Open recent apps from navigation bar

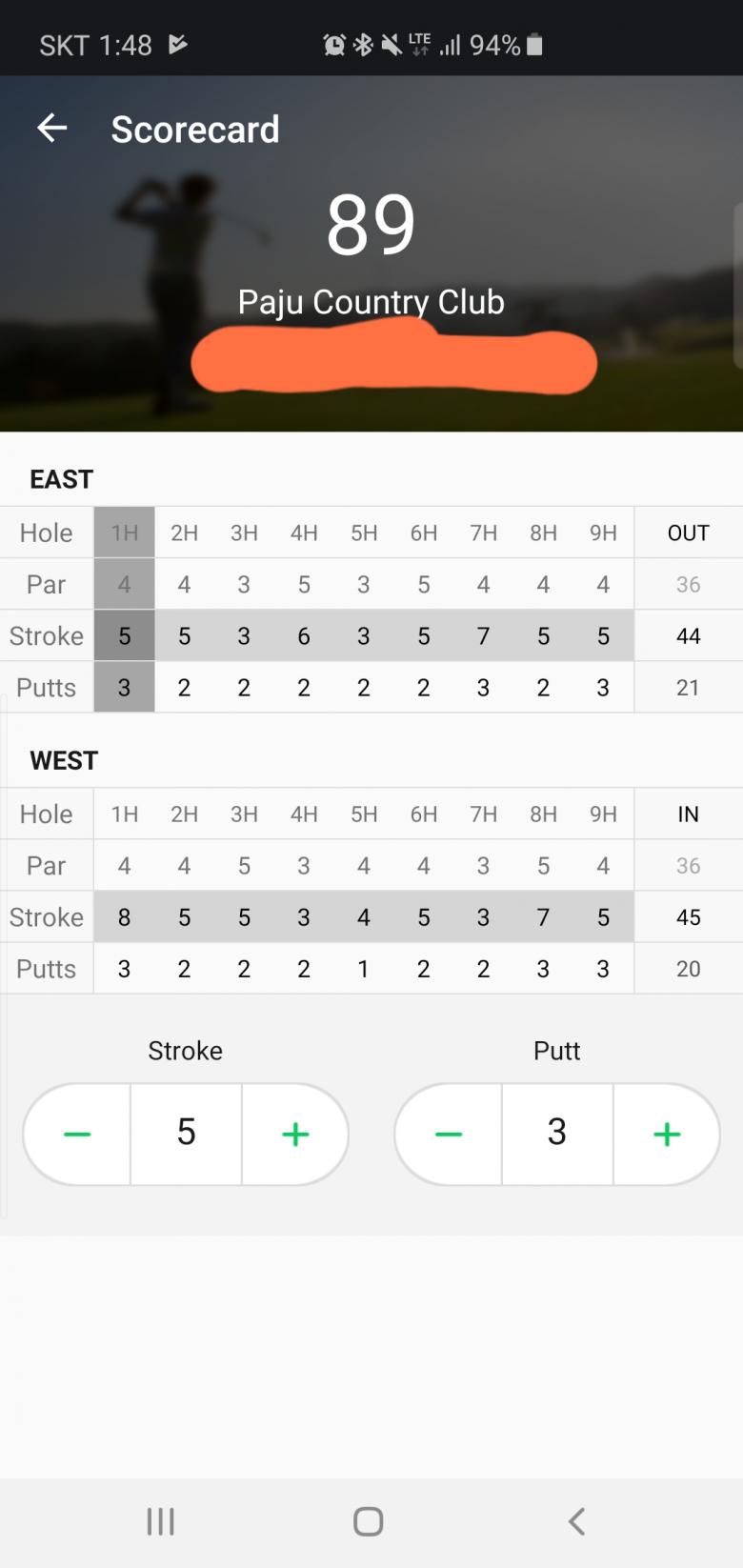[x=160, y=1521]
